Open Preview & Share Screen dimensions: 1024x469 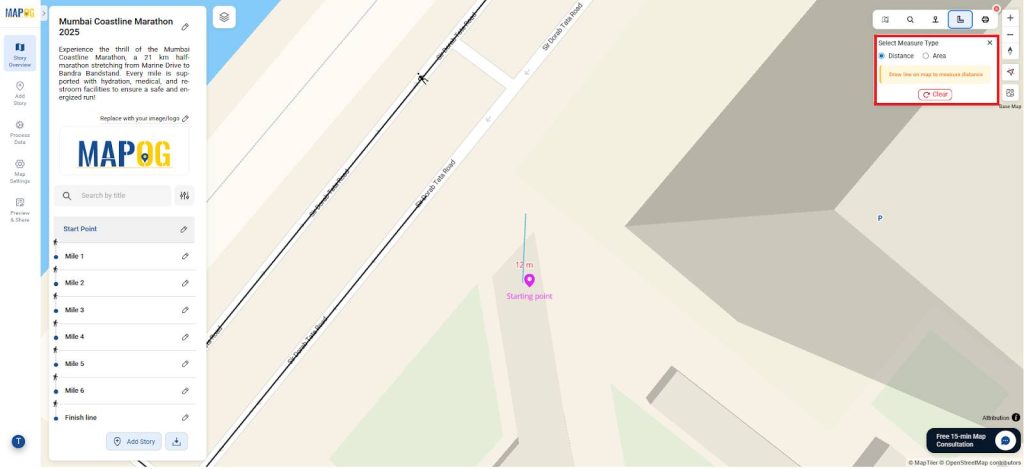(x=20, y=208)
